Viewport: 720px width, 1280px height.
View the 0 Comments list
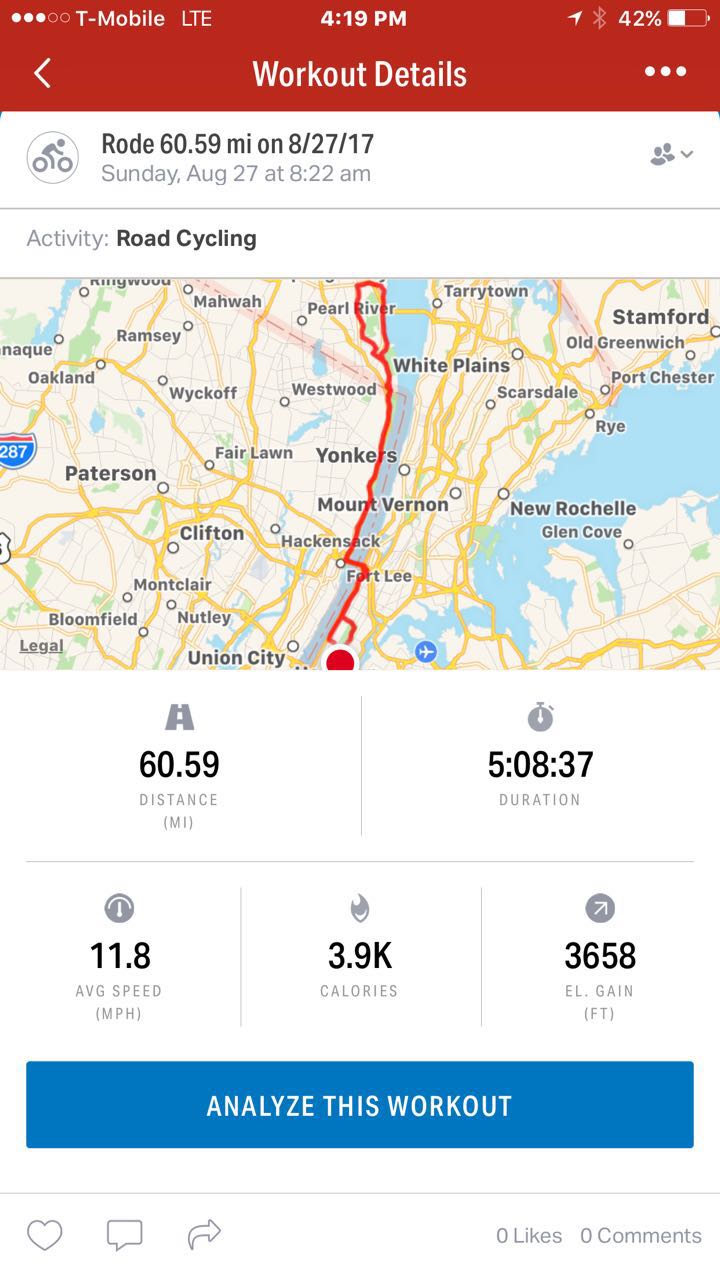pos(641,1236)
